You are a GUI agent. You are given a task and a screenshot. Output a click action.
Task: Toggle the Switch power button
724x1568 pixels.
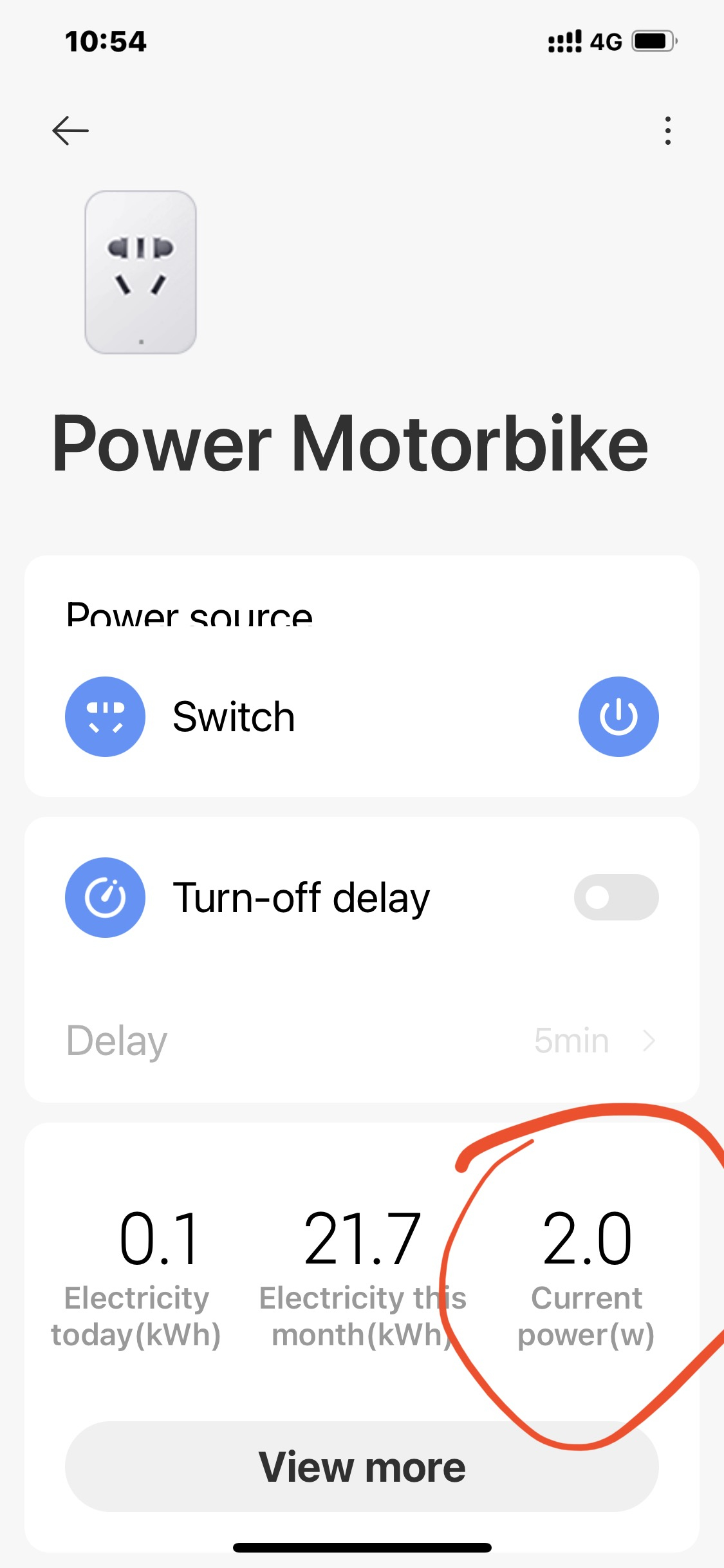pyautogui.click(x=618, y=716)
